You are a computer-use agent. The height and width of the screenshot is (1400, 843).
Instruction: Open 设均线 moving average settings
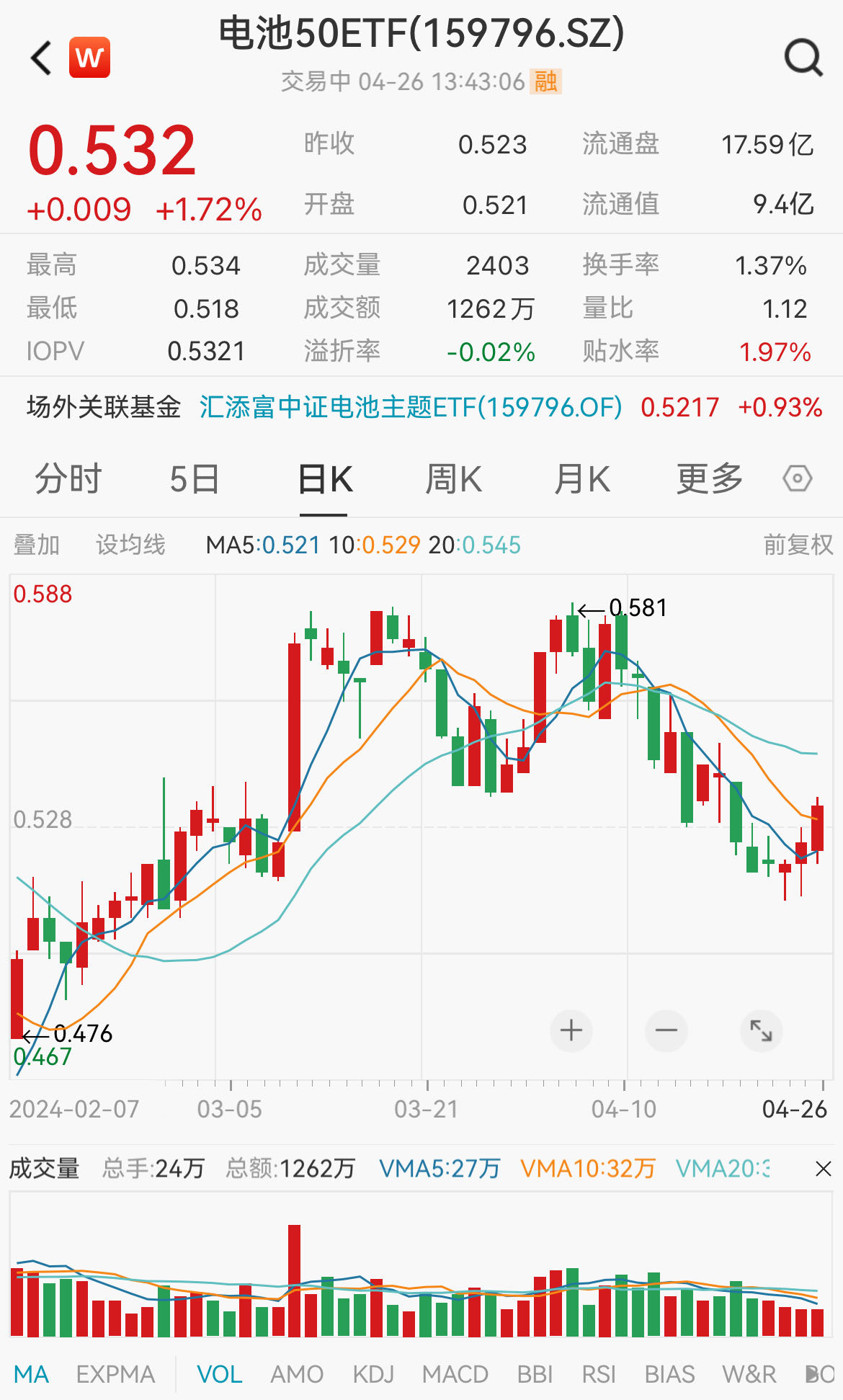point(130,545)
